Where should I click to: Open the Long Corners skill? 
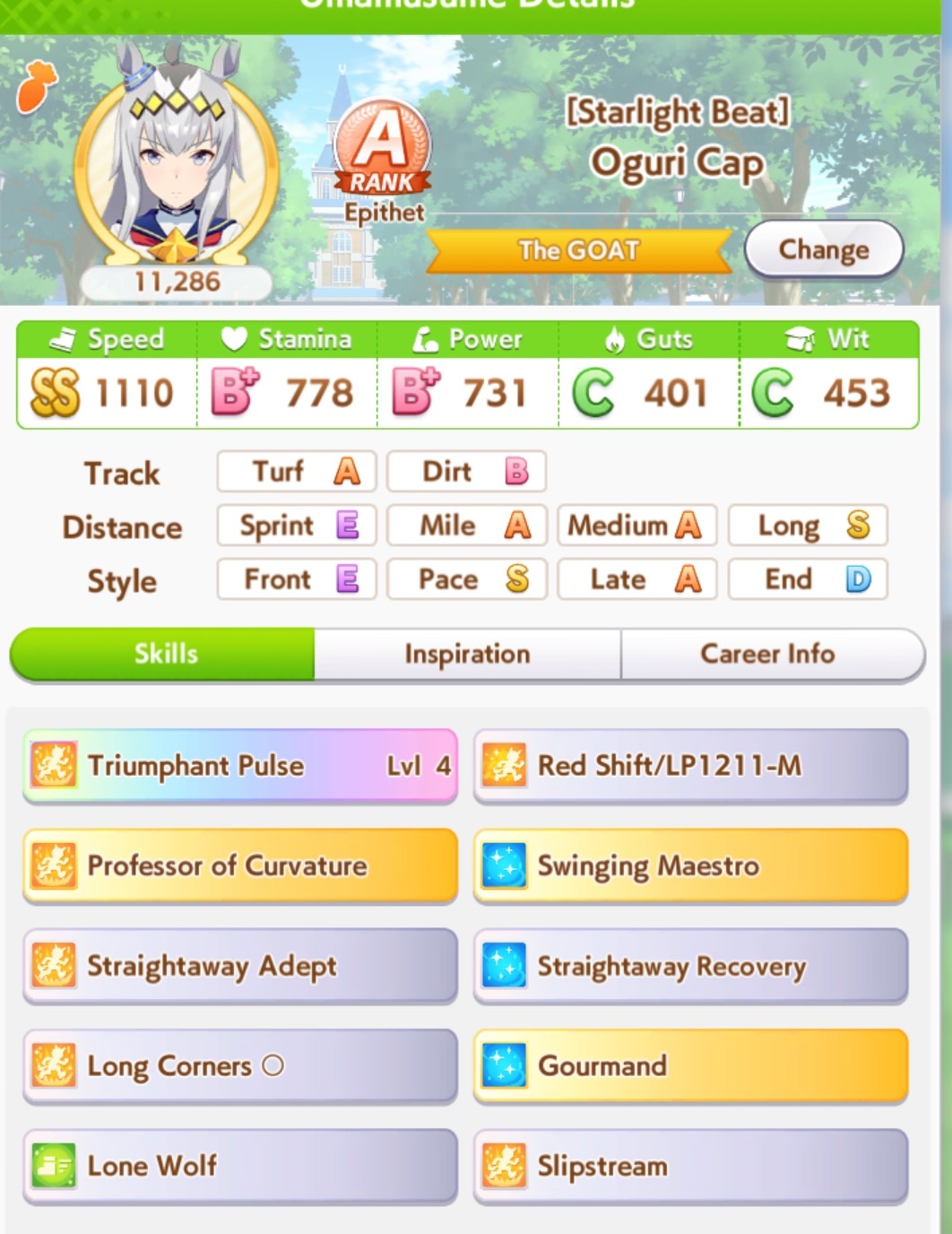(240, 1065)
